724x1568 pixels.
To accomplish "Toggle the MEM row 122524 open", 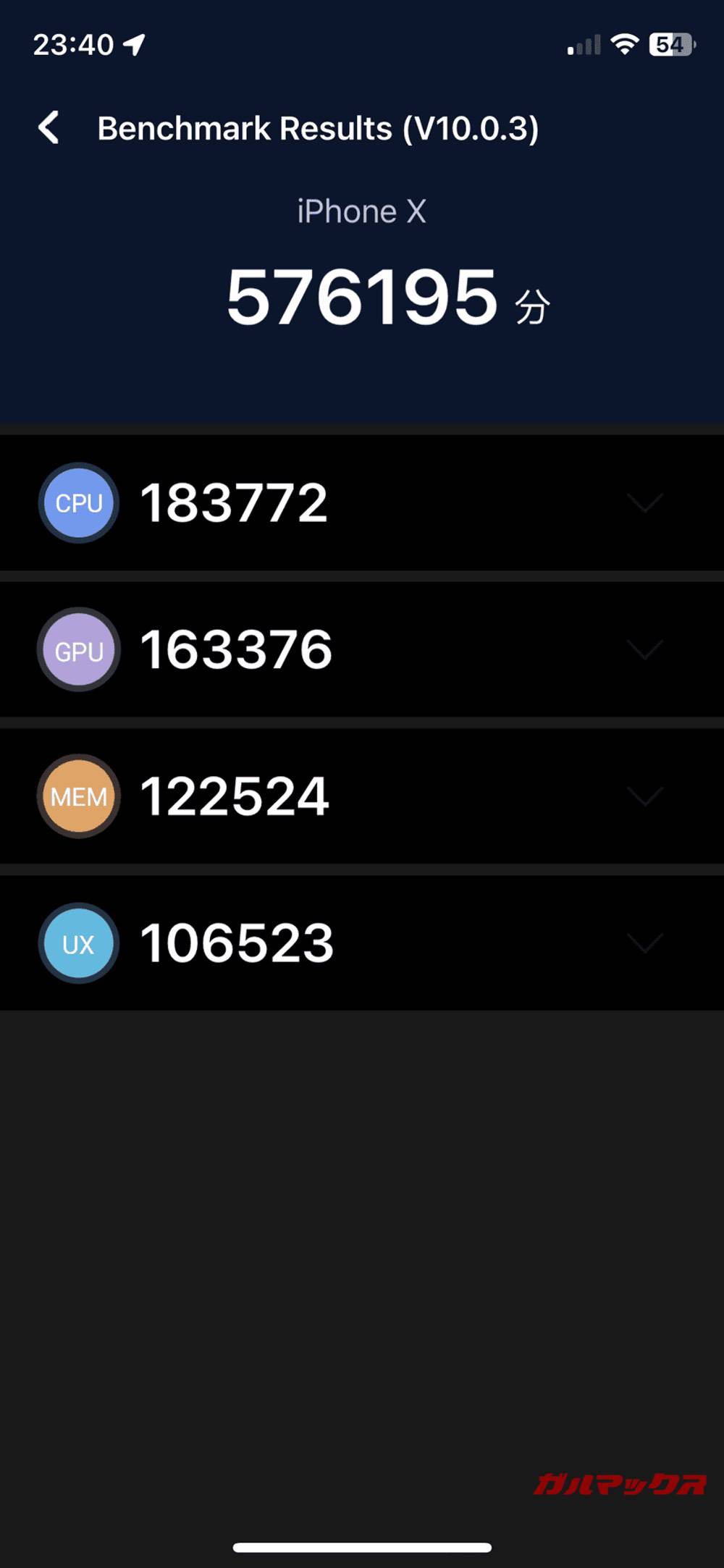I will point(235,796).
